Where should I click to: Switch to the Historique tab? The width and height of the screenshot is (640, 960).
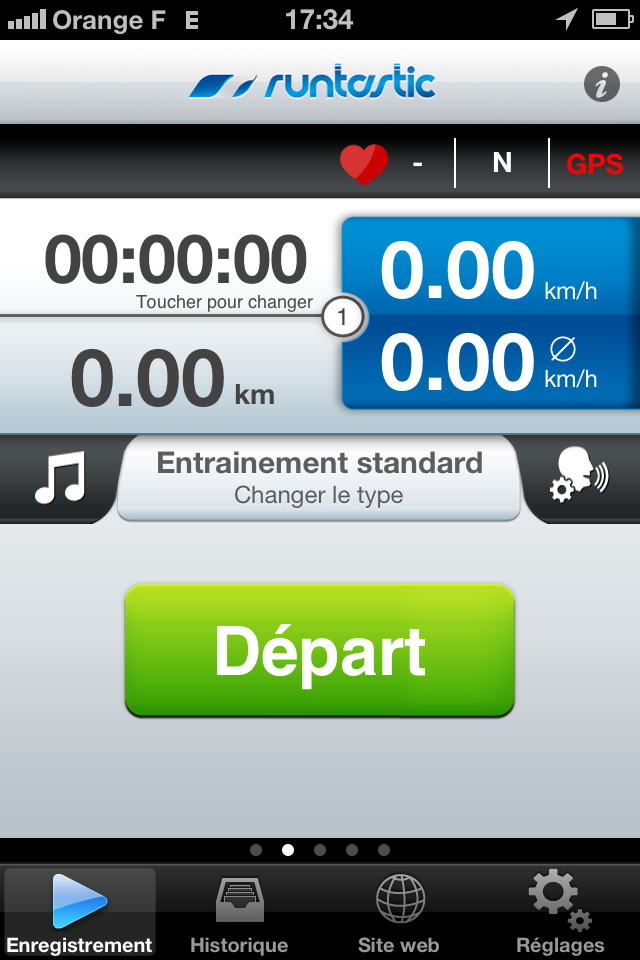239,912
